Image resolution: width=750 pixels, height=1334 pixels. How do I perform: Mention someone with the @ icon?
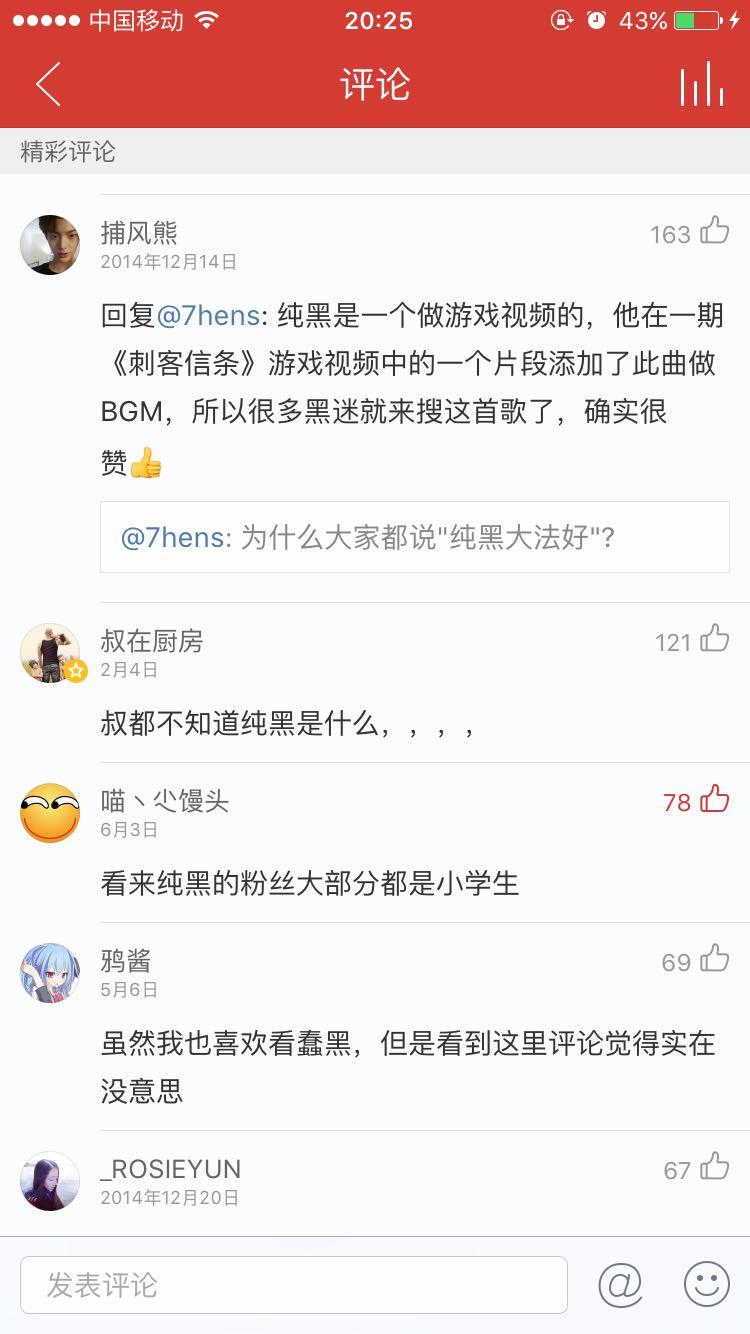pyautogui.click(x=620, y=1285)
